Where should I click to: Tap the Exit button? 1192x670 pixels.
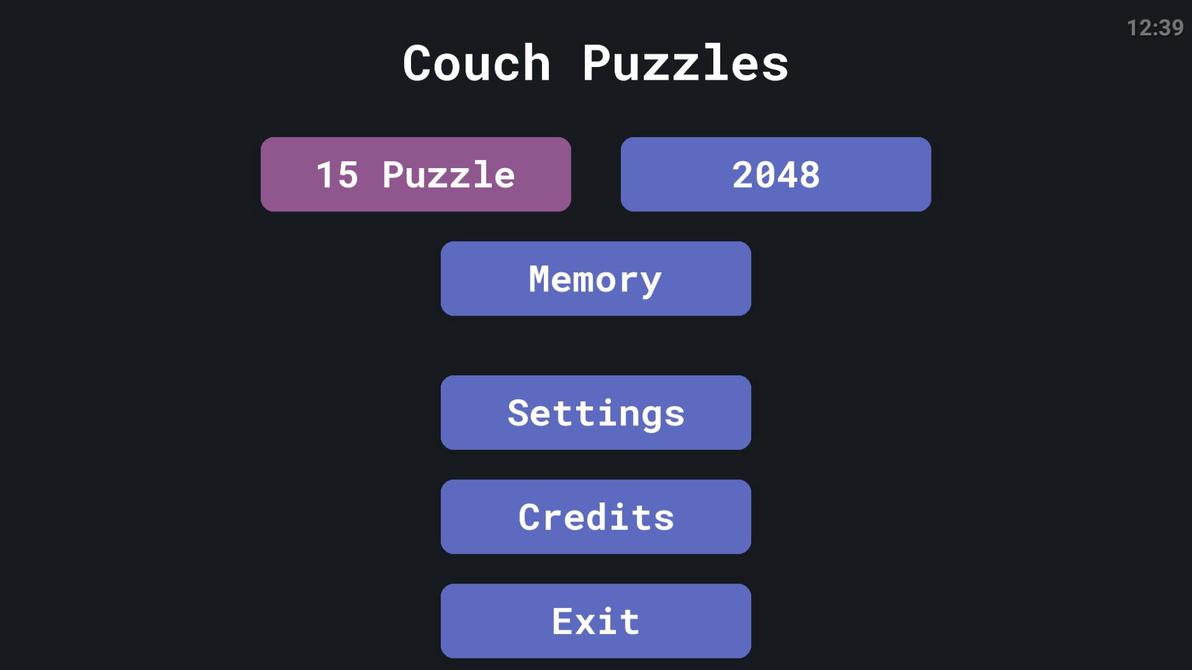tap(595, 621)
